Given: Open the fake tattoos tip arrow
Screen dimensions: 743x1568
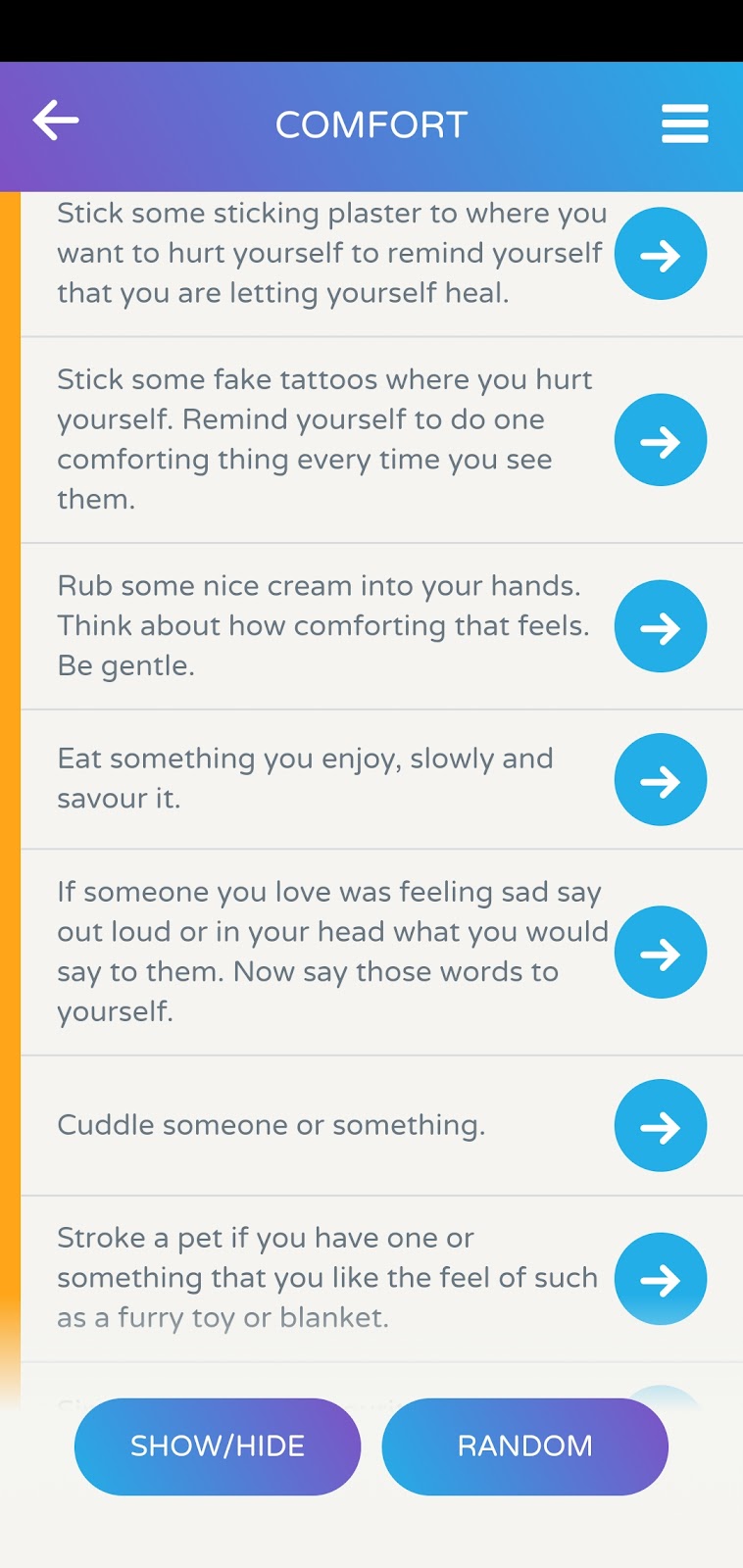Looking at the screenshot, I should 661,441.
